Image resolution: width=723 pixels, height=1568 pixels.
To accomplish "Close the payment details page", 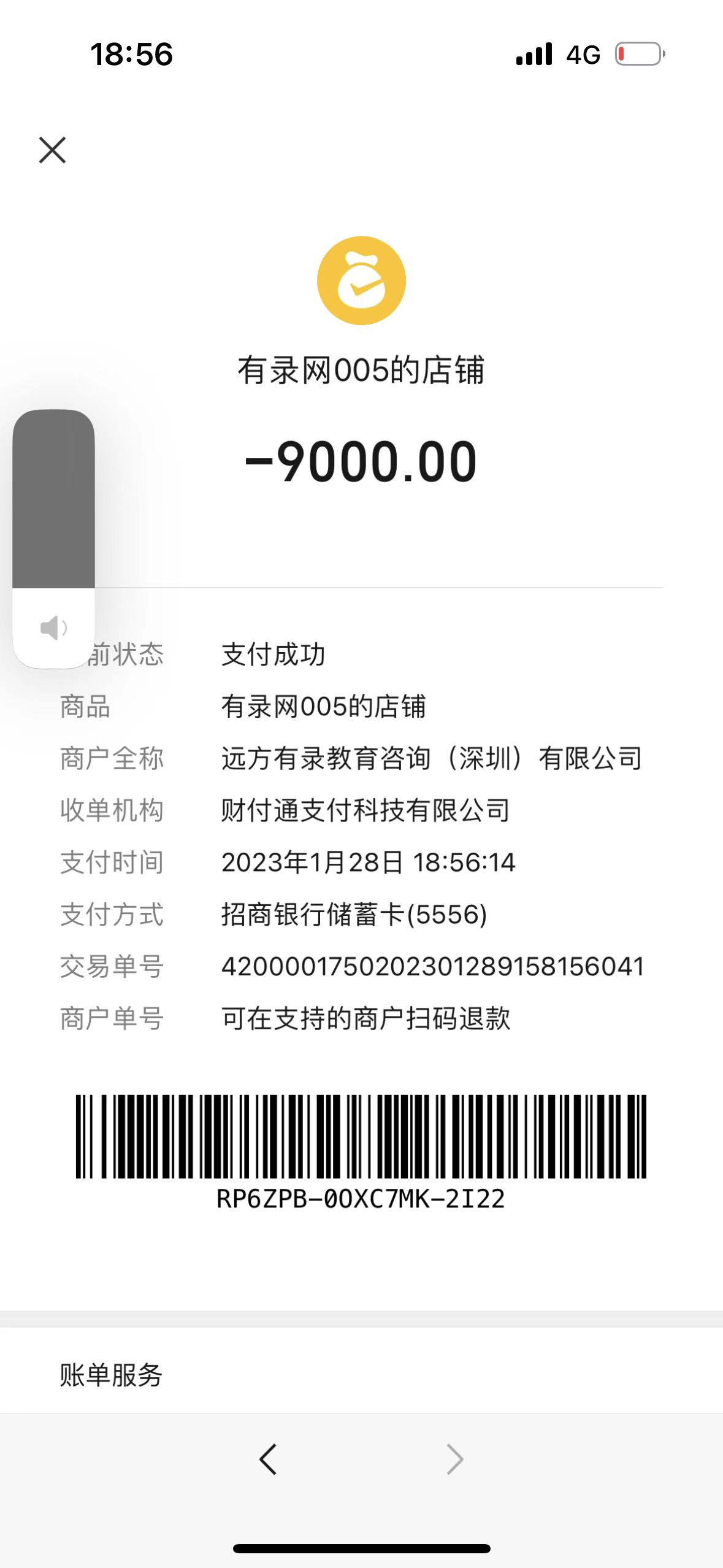I will click(x=52, y=150).
